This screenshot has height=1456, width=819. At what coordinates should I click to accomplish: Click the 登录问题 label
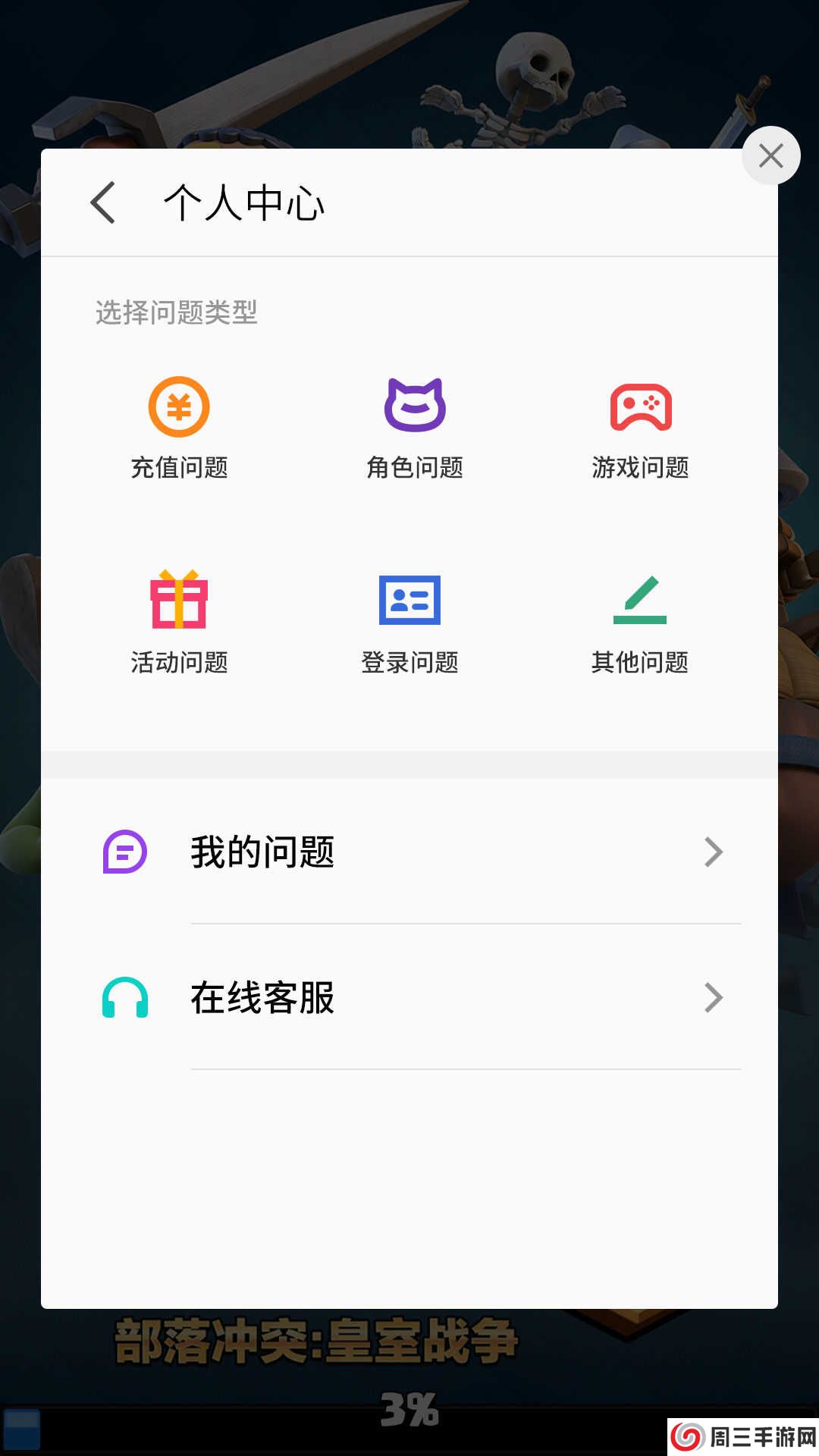click(x=409, y=662)
